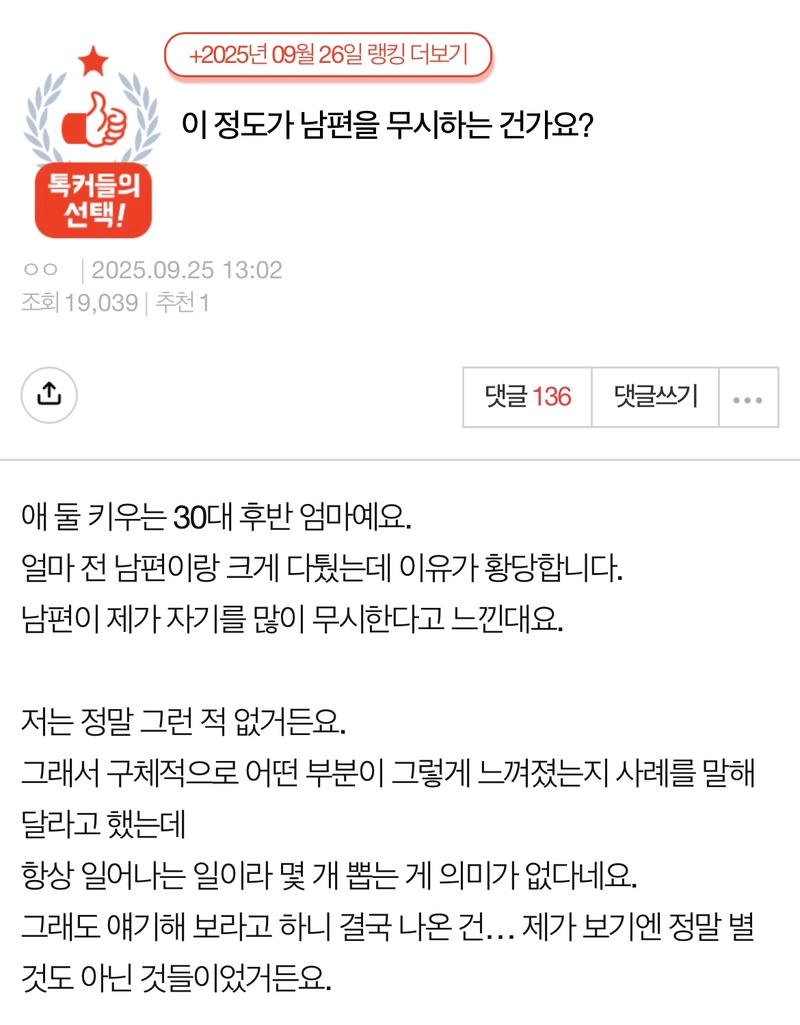View the 136 댓글 comments

click(527, 397)
